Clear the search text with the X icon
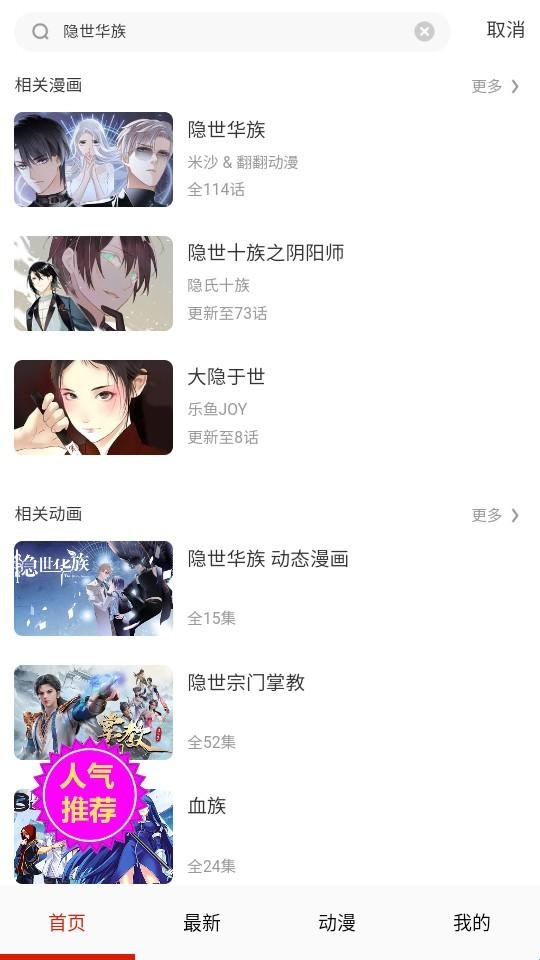The image size is (540, 960). coord(424,31)
